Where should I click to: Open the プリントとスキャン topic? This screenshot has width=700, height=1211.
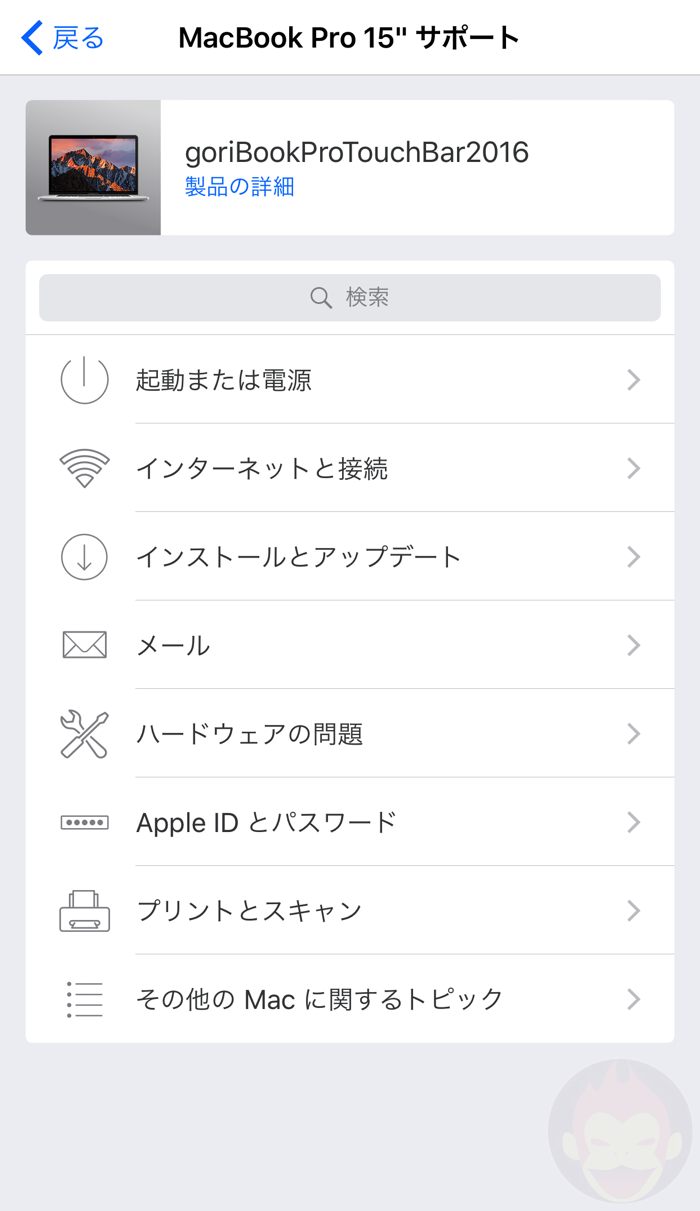pyautogui.click(x=350, y=911)
